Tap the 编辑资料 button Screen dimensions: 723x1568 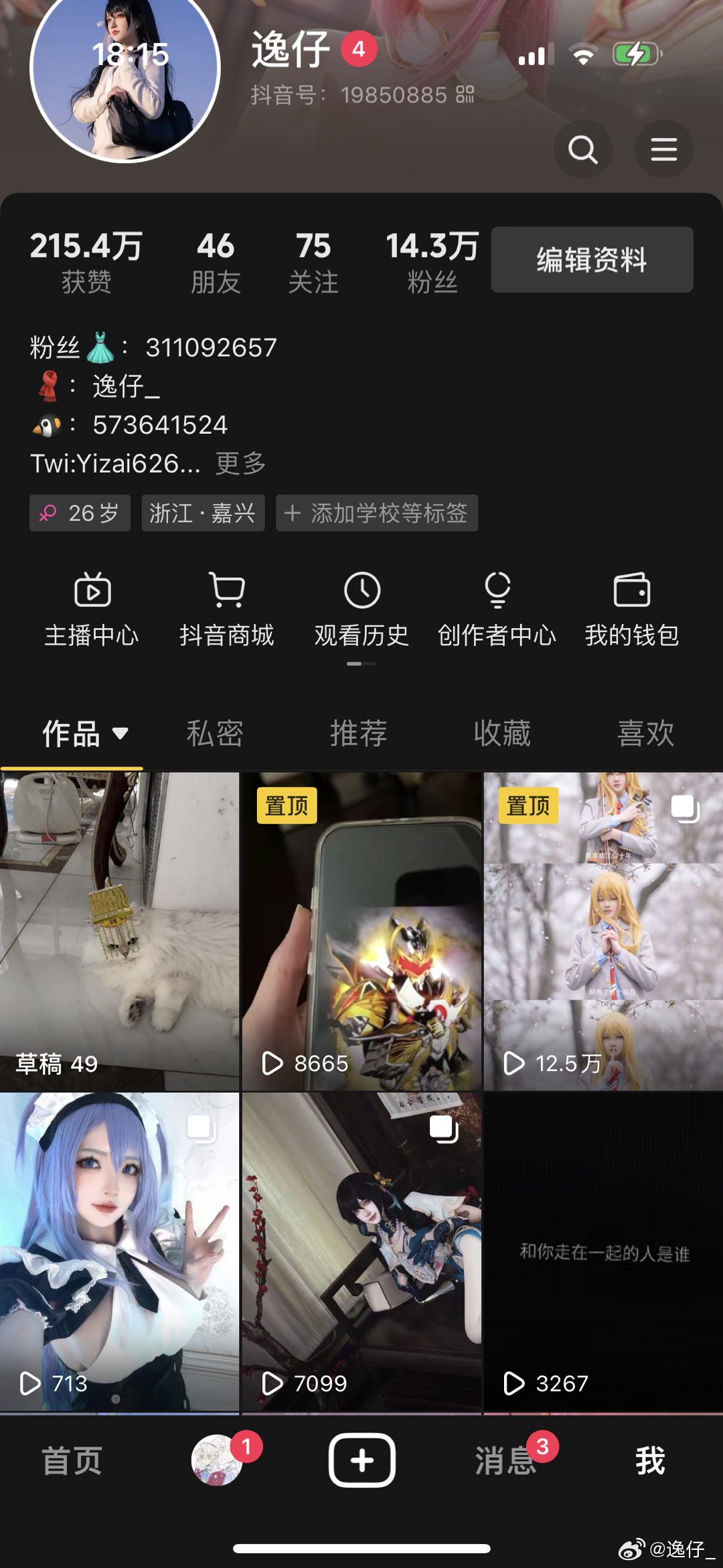(592, 260)
